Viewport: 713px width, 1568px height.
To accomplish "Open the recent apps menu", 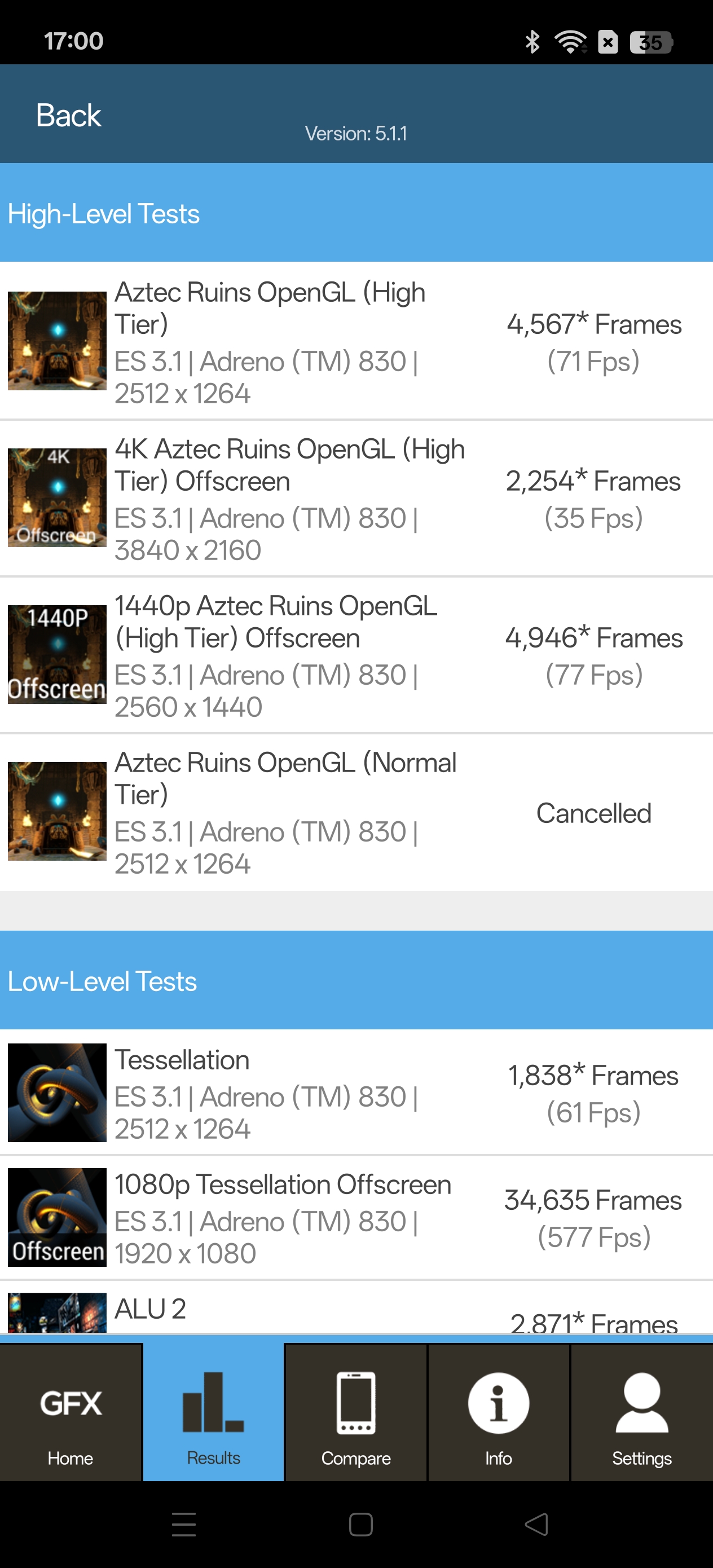I will [x=184, y=1524].
